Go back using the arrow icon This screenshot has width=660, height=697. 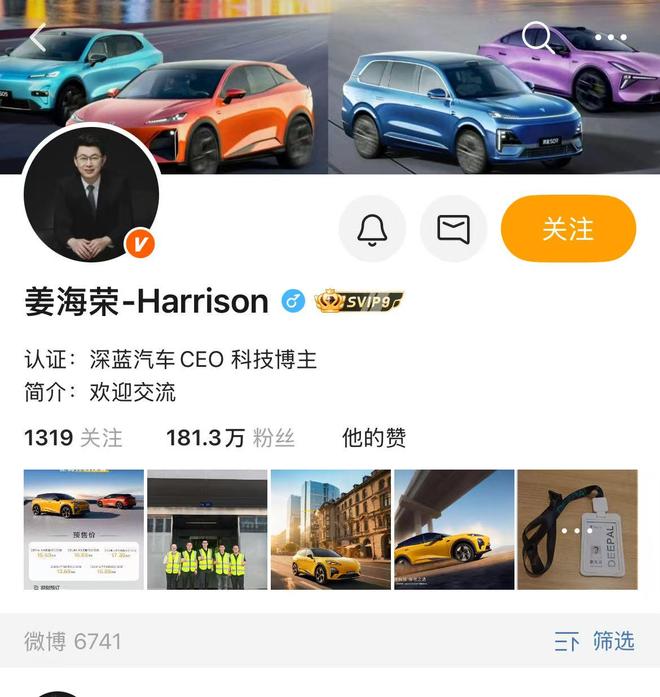tap(38, 38)
